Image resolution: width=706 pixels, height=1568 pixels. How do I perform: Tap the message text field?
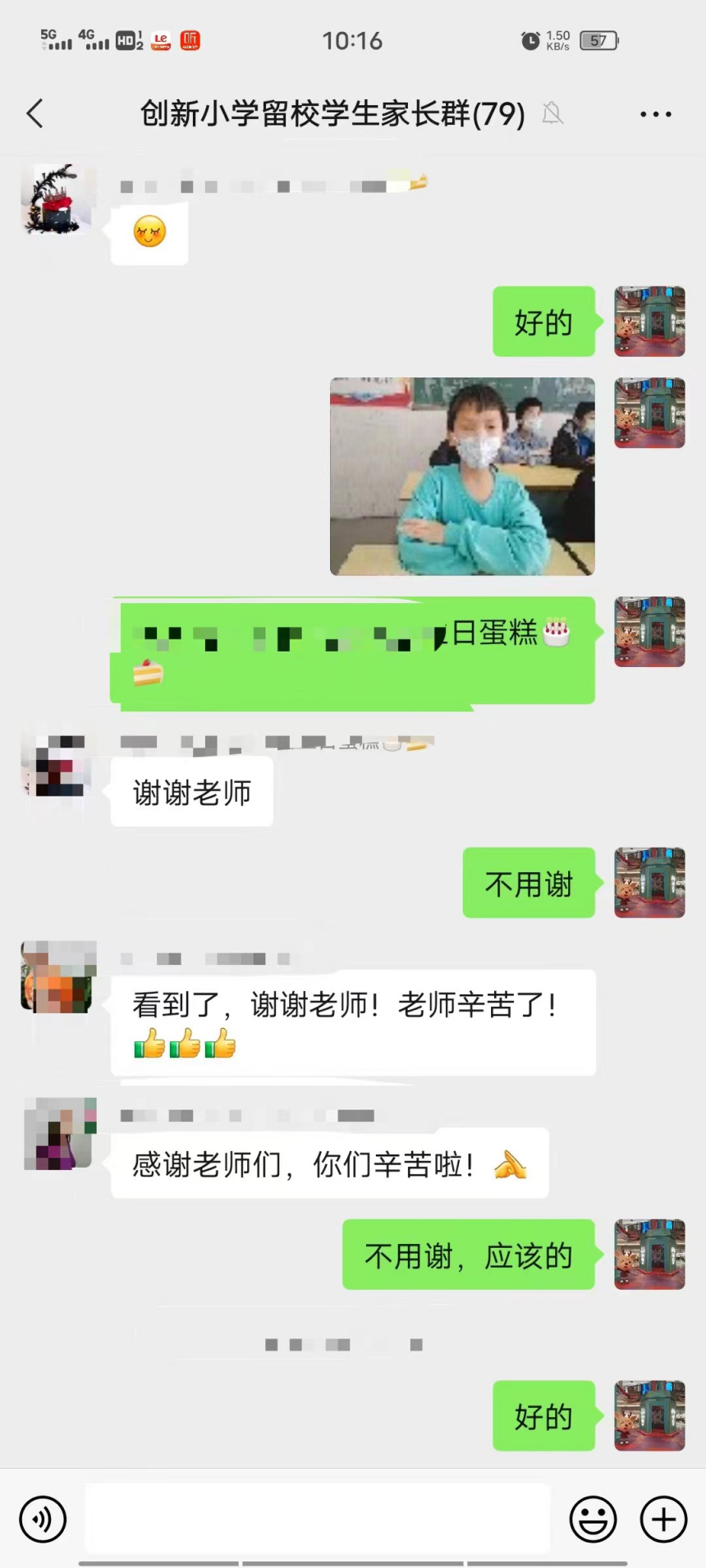coord(317,1519)
